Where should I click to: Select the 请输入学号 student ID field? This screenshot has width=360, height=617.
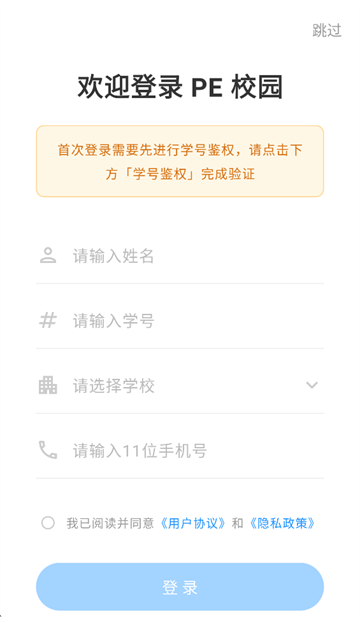pos(180,321)
